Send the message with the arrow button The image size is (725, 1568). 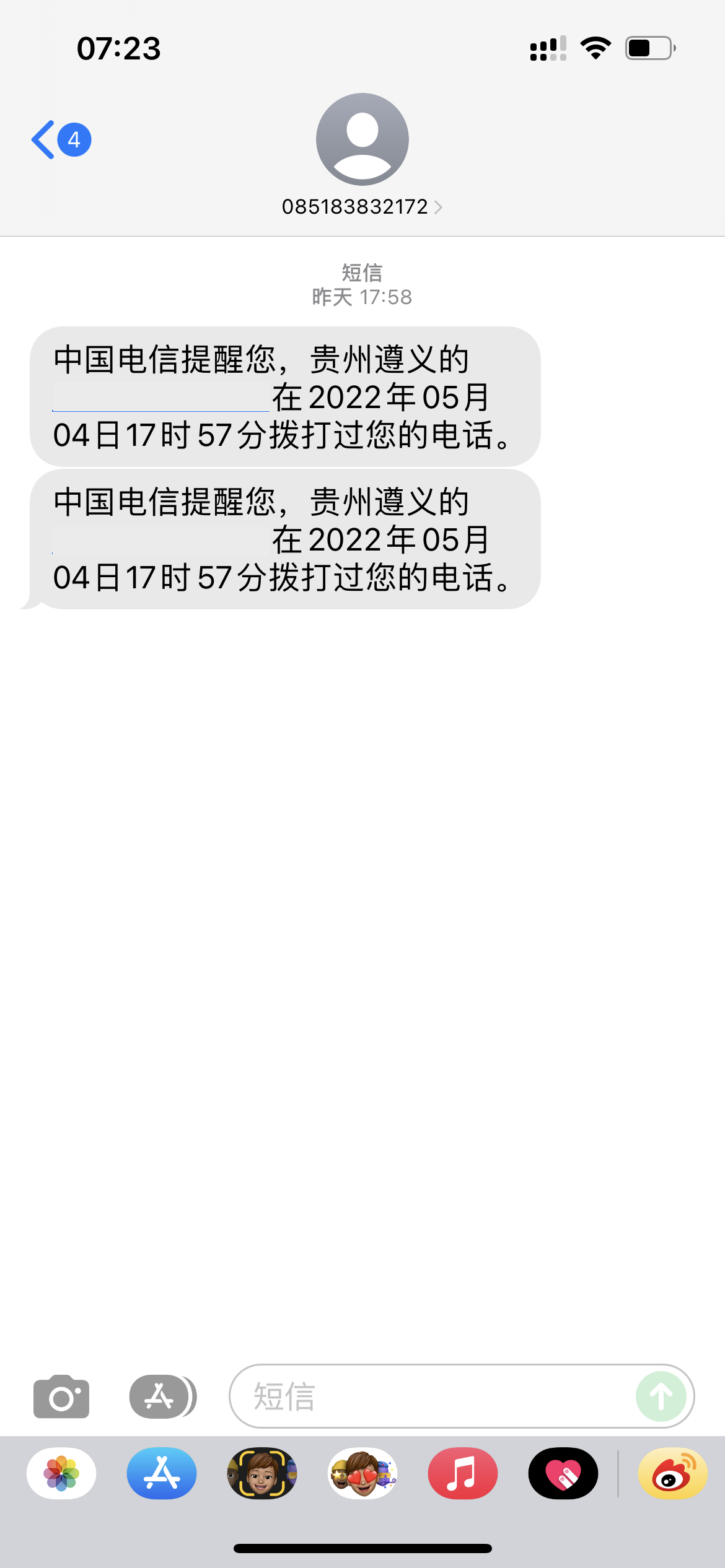(x=661, y=1396)
